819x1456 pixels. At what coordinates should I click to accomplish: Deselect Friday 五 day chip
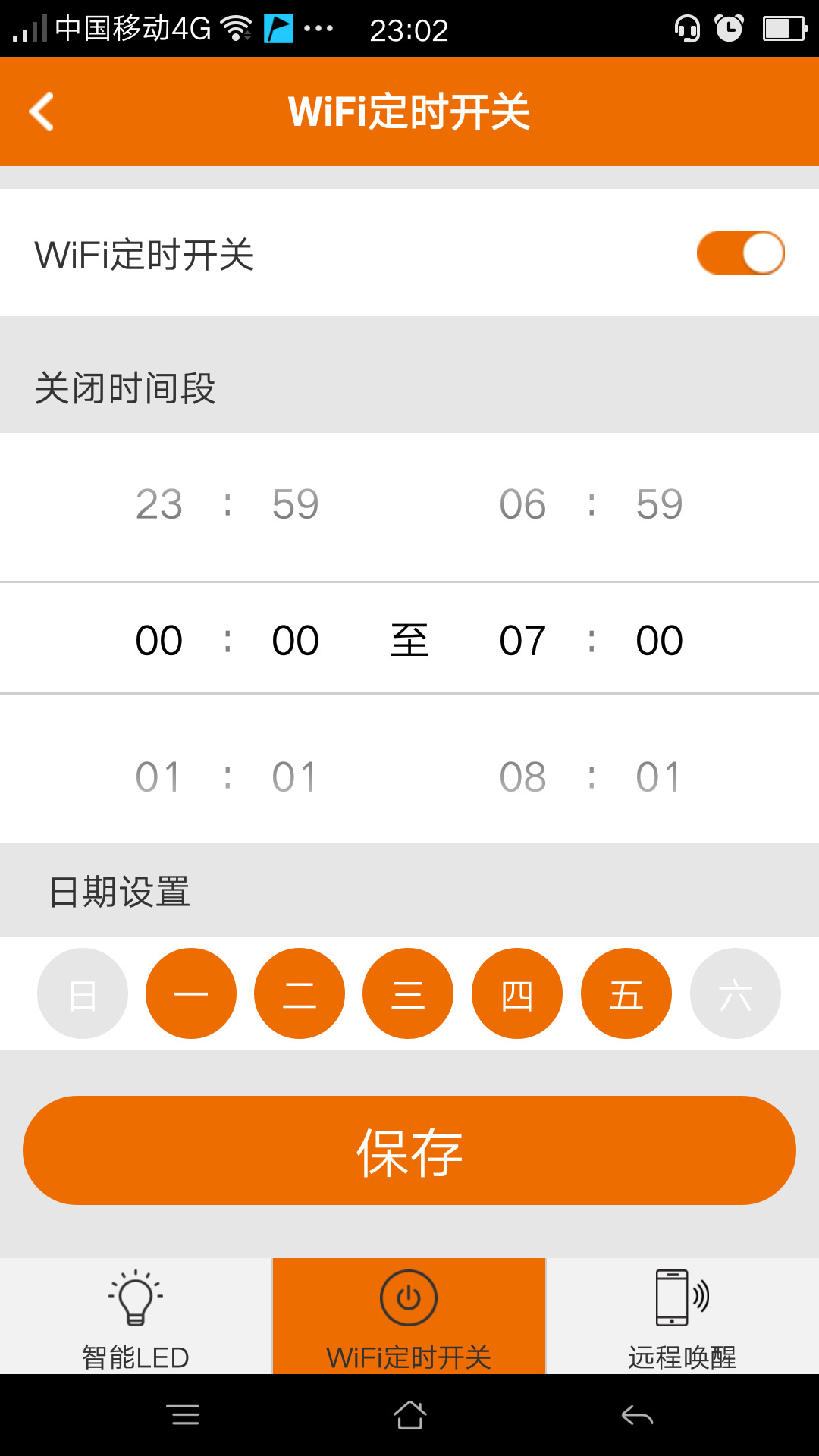coord(626,993)
